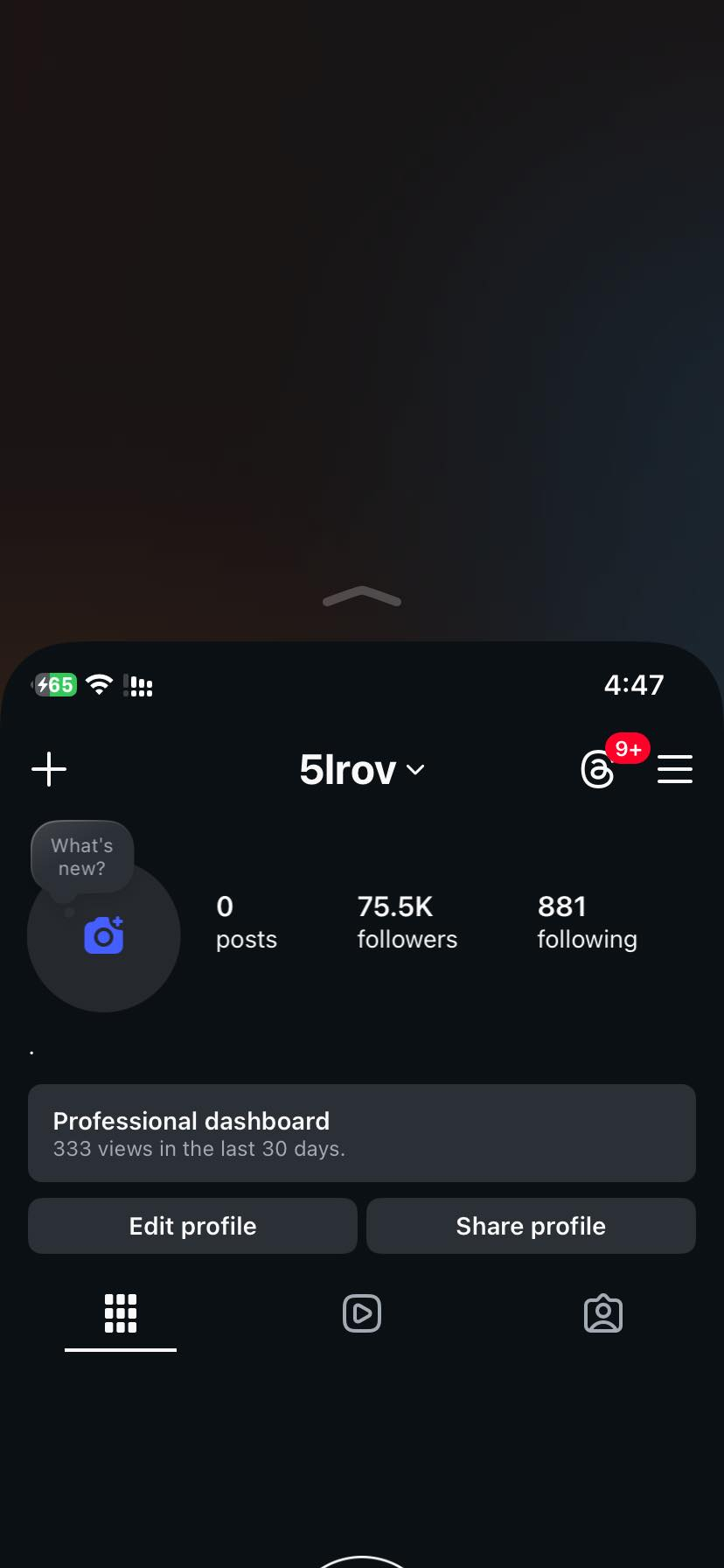Switch to the tagged photos tab
The height and width of the screenshot is (1568, 724).
pyautogui.click(x=603, y=1313)
